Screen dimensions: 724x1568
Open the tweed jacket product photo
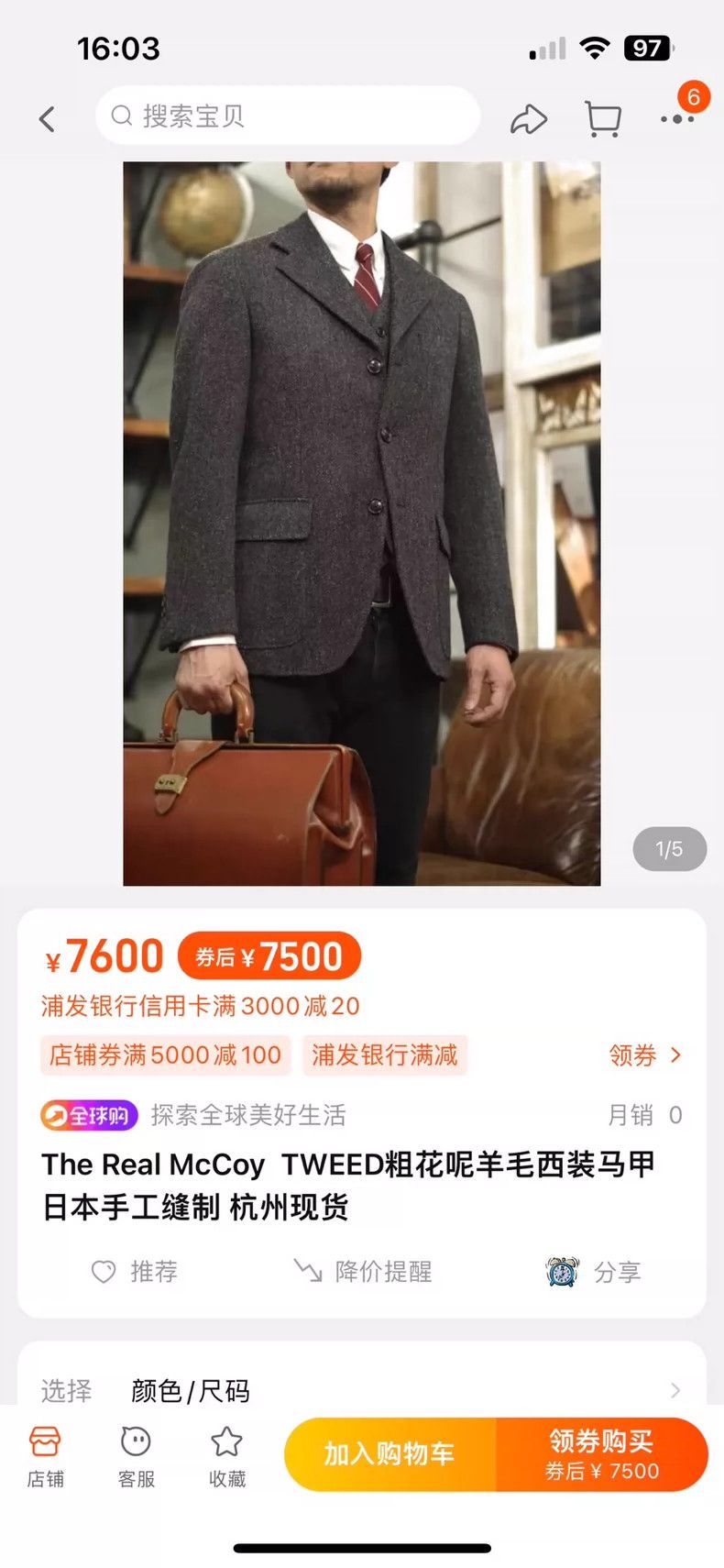(x=361, y=523)
